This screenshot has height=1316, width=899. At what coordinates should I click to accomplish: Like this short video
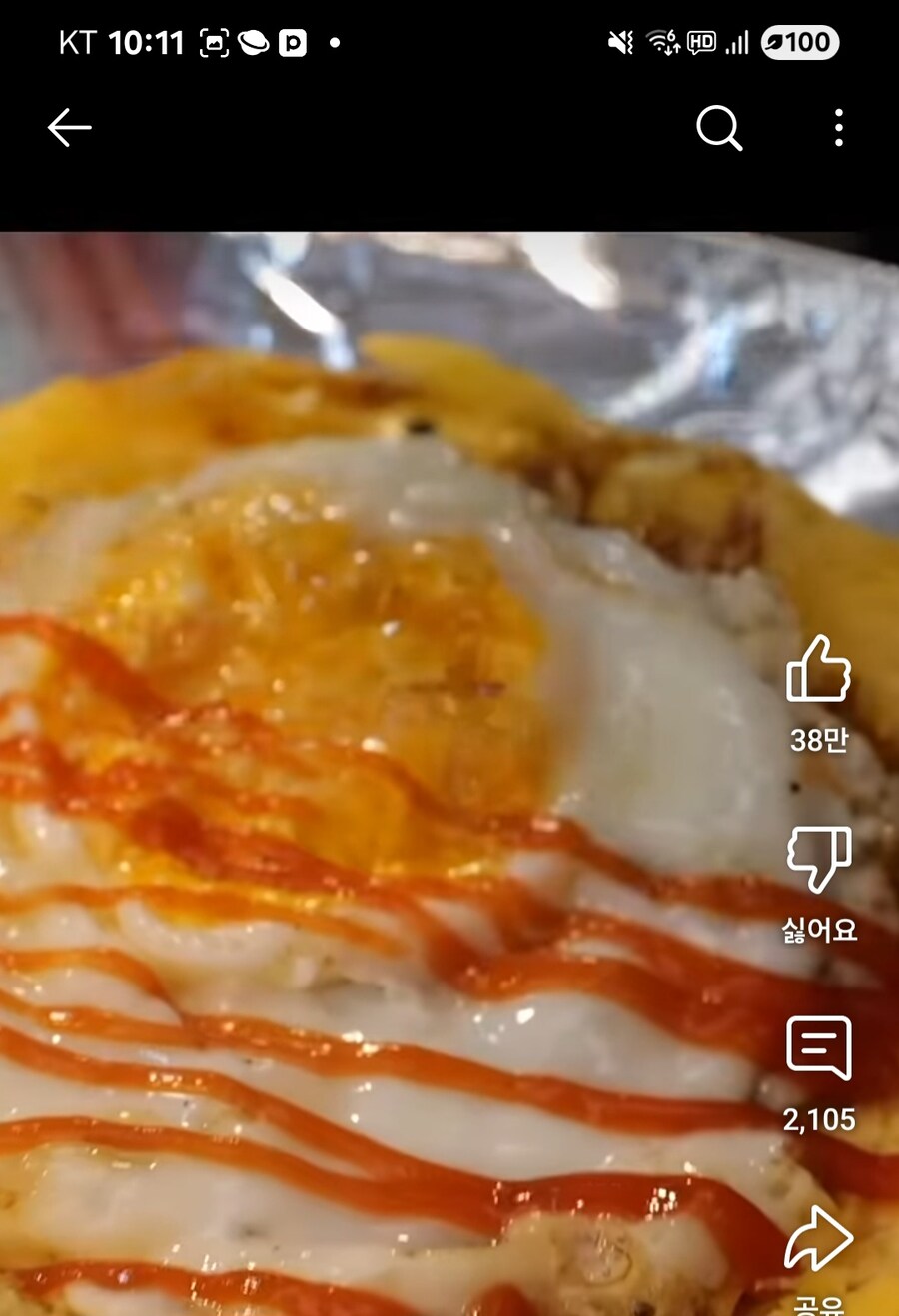click(818, 670)
